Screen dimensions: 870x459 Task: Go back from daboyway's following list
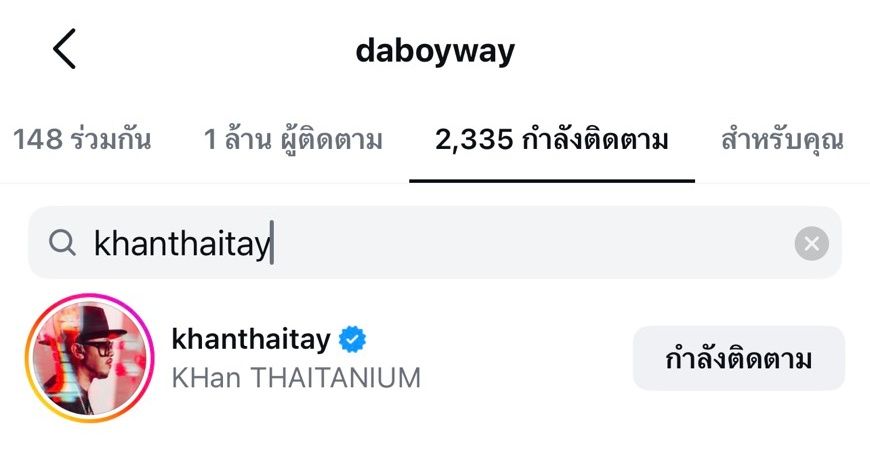click(64, 49)
